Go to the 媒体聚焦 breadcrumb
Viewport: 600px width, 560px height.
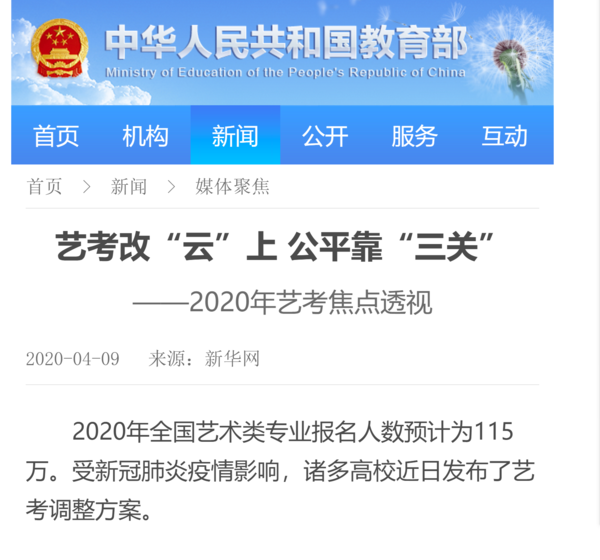tap(232, 187)
